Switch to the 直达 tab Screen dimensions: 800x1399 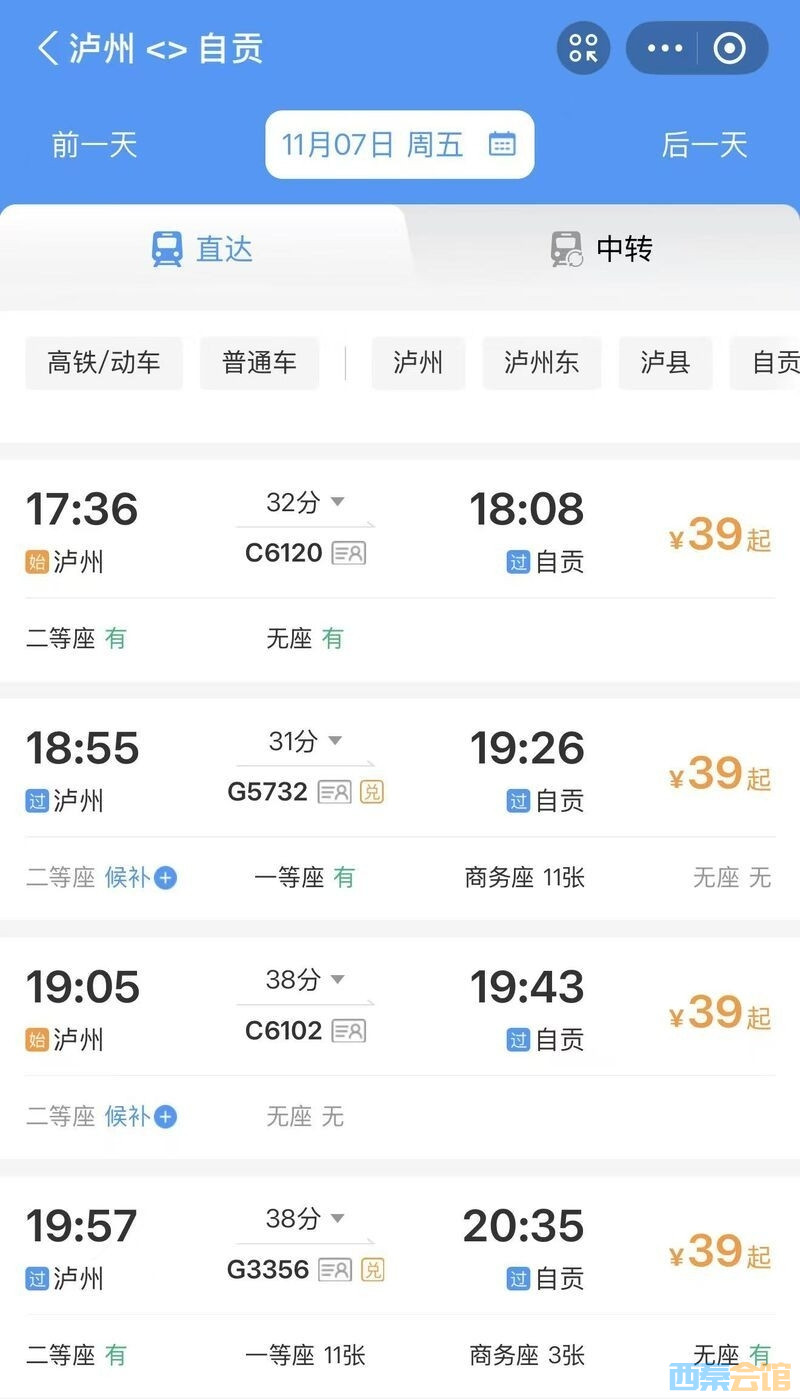point(202,249)
